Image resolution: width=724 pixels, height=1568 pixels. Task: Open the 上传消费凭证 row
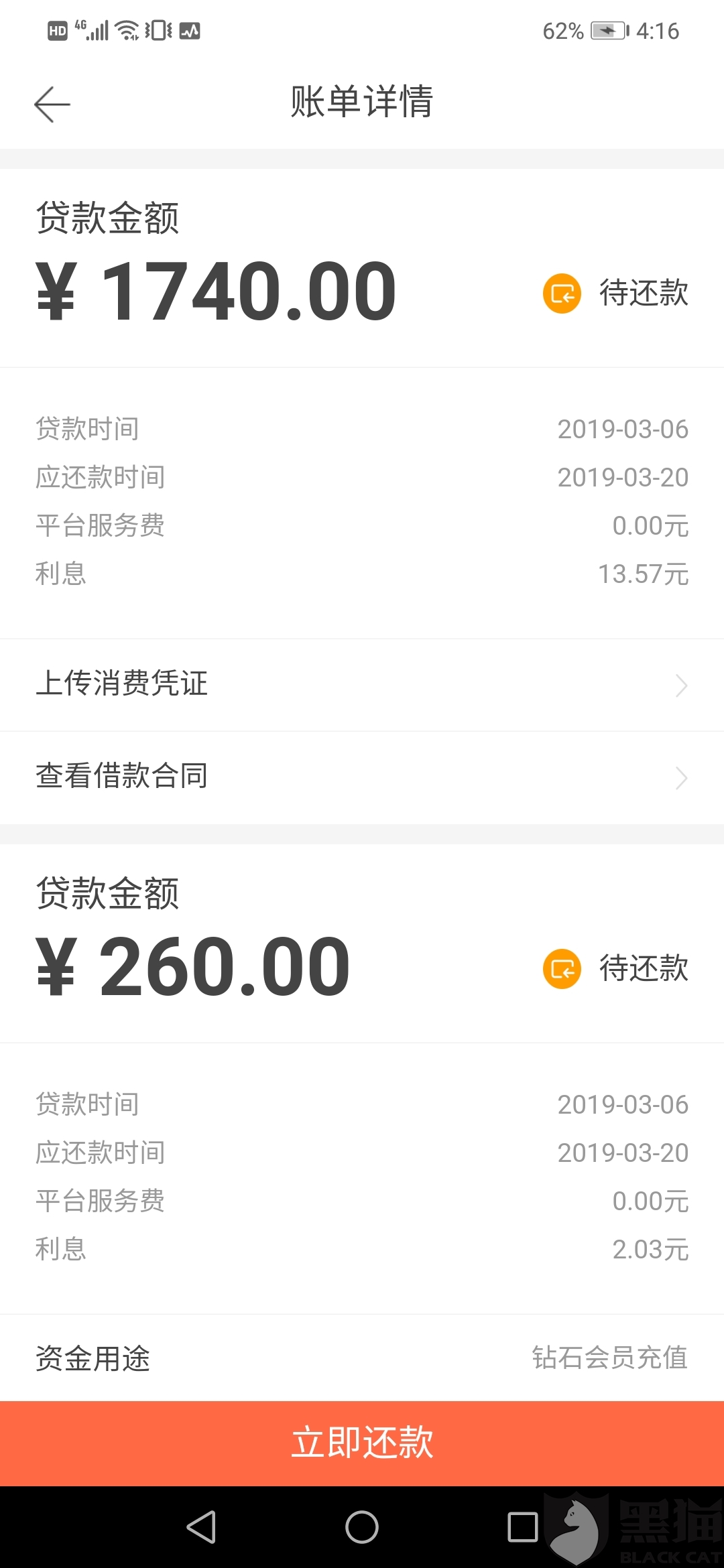click(x=362, y=685)
